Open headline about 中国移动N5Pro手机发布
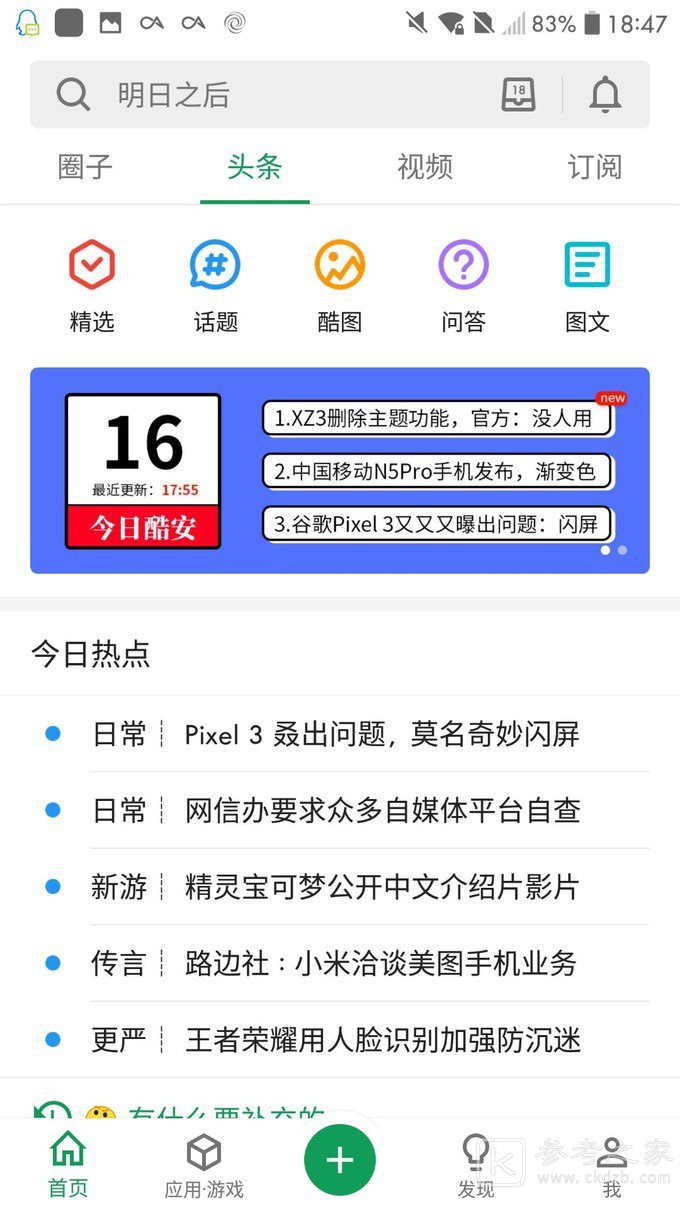680x1209 pixels. (437, 471)
